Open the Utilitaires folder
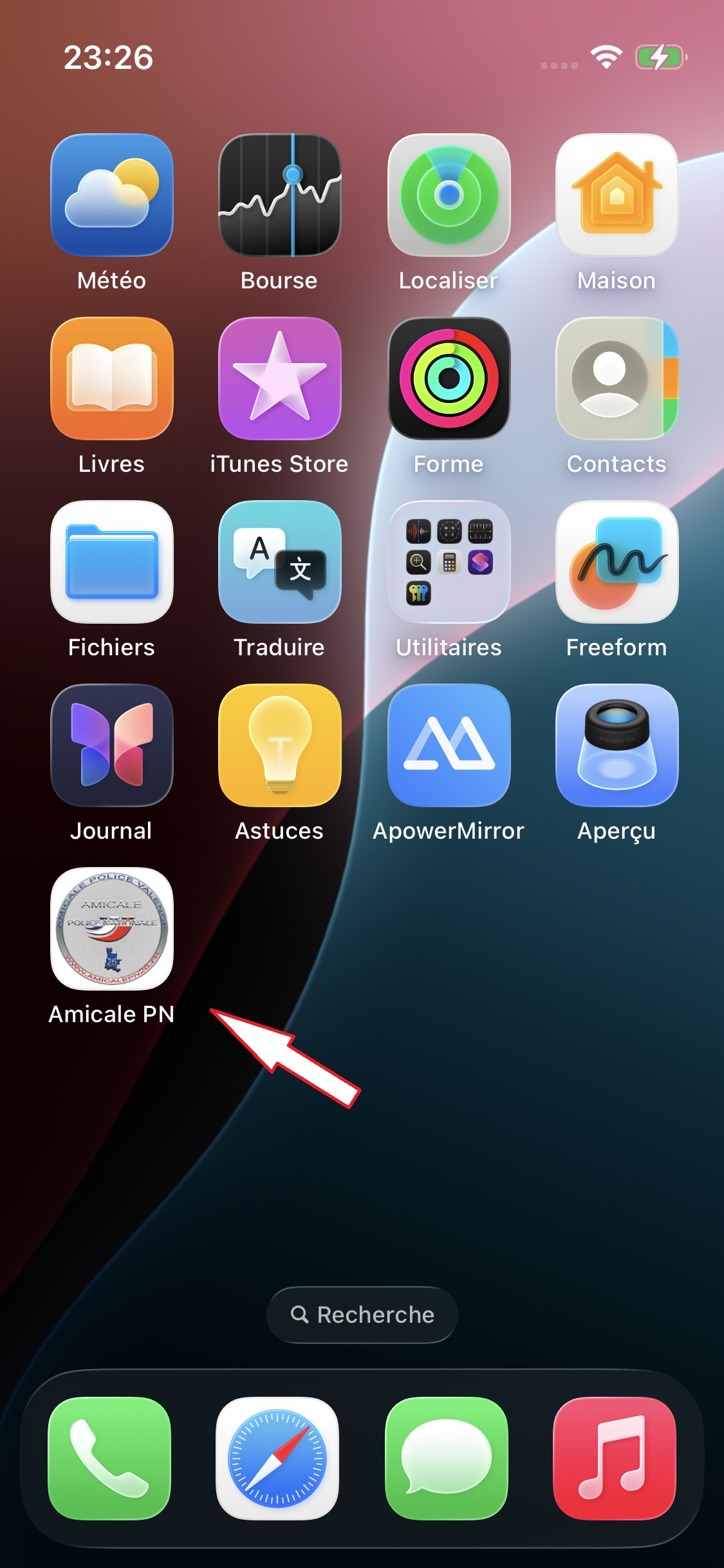 449,561
